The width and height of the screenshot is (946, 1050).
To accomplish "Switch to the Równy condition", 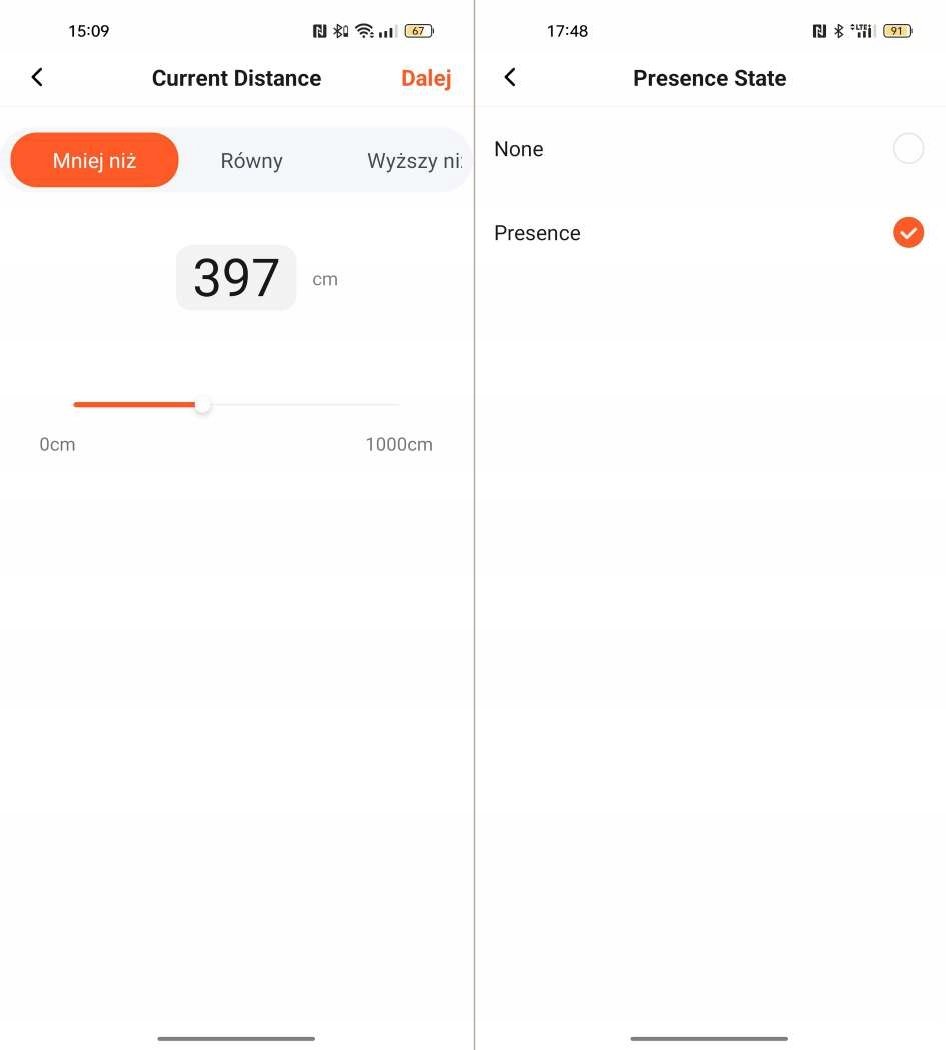I will (251, 161).
